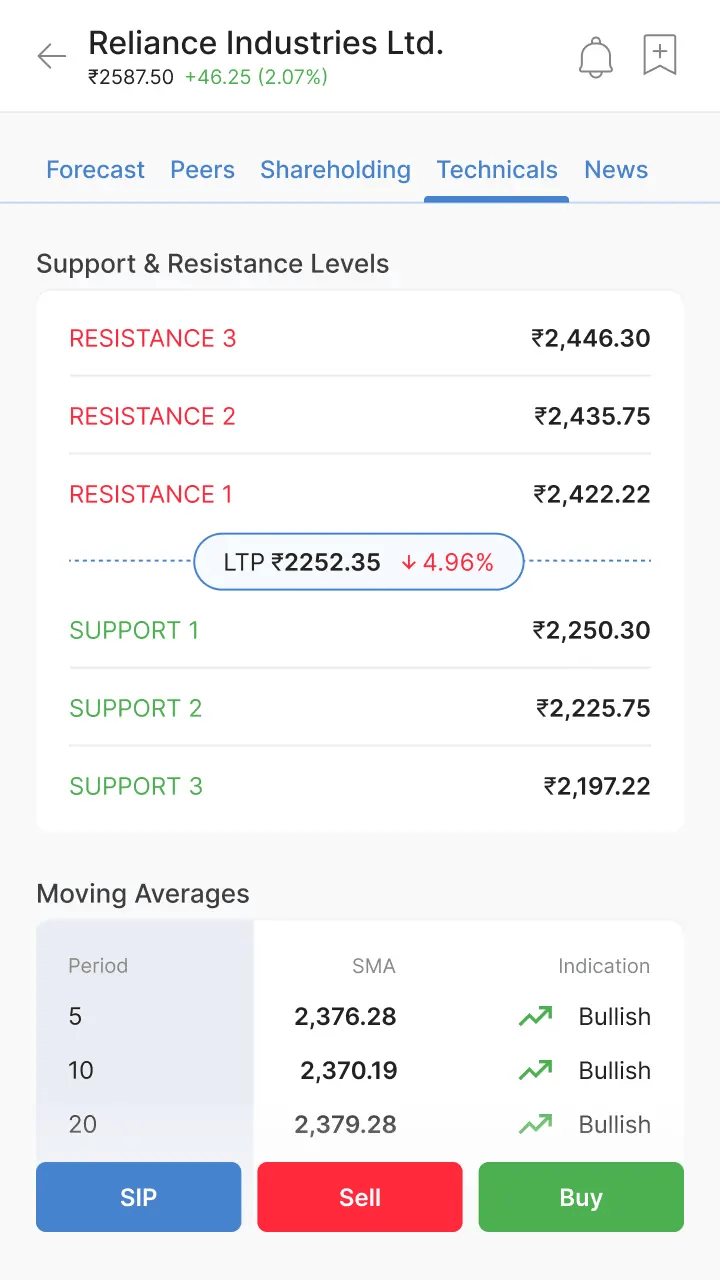Open the price alert bell
Viewport: 720px width, 1280px height.
point(596,57)
